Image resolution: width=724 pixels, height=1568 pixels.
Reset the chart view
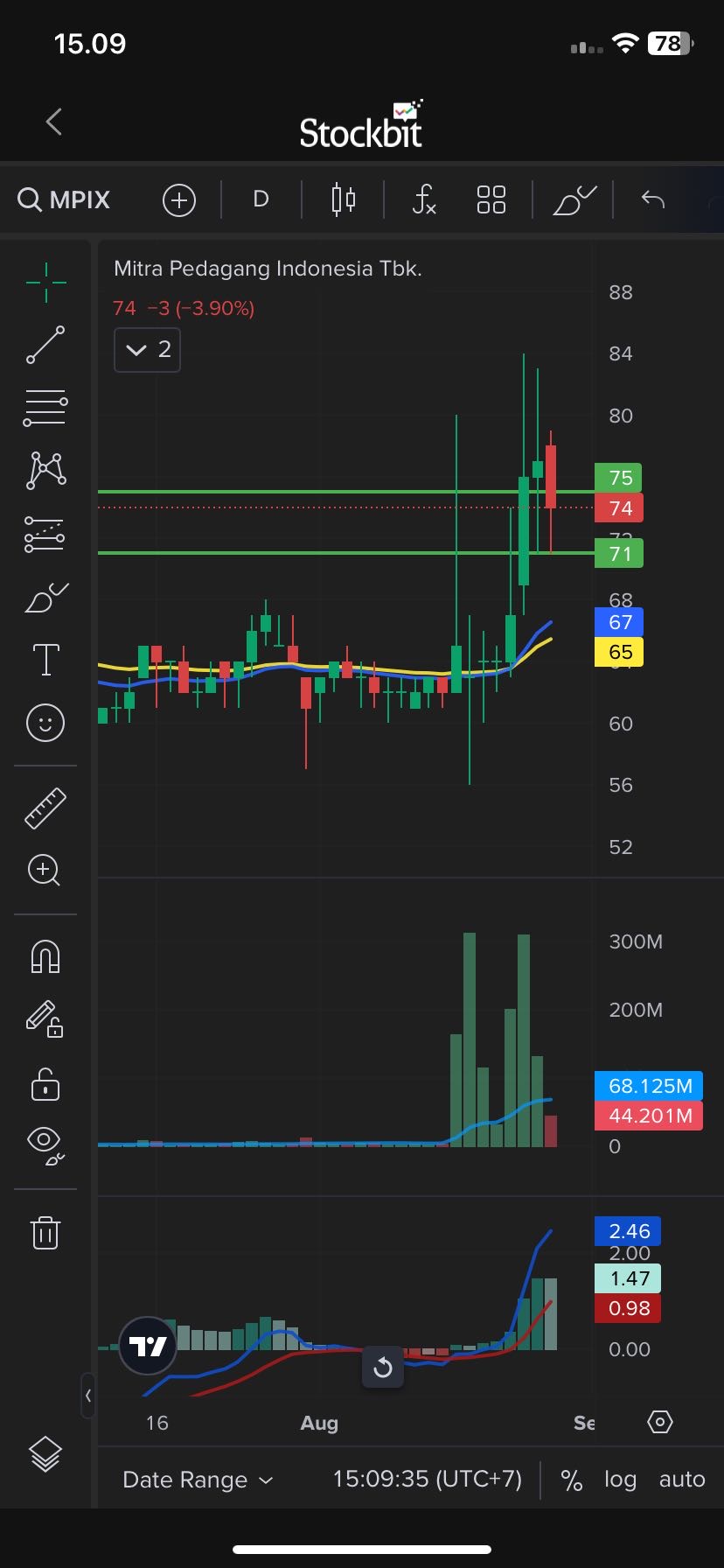383,1368
